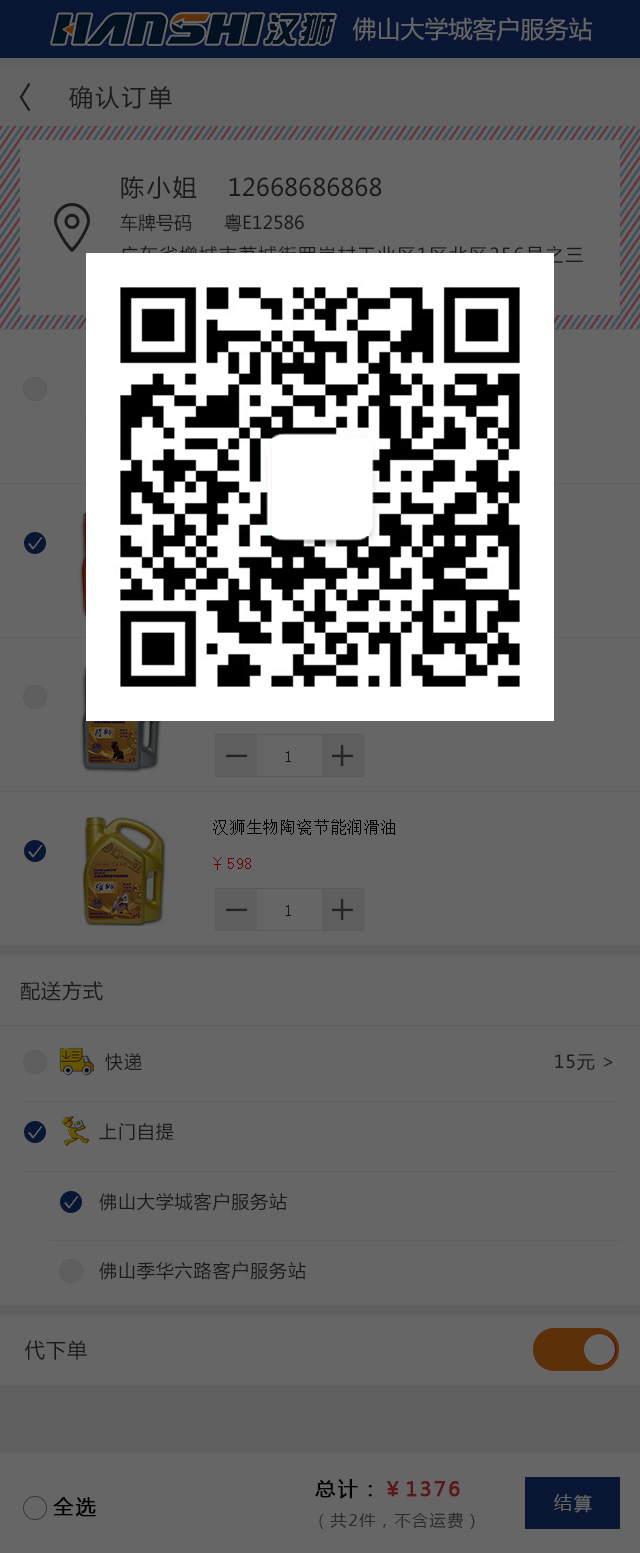Image resolution: width=640 pixels, height=1553 pixels.
Task: Uncheck the 汉狮生物陶瓷节能润滑油 item
Action: tap(35, 851)
